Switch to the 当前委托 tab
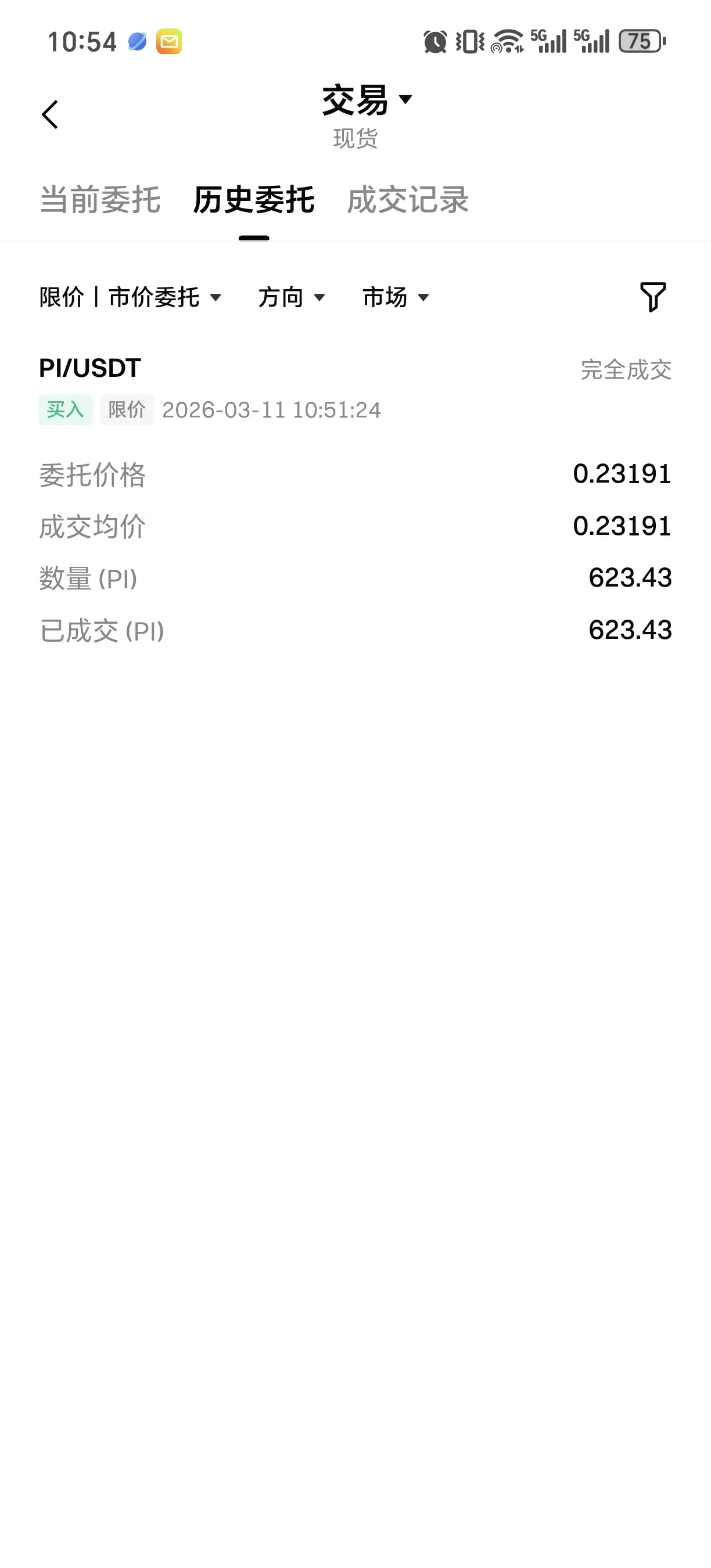 [100, 200]
